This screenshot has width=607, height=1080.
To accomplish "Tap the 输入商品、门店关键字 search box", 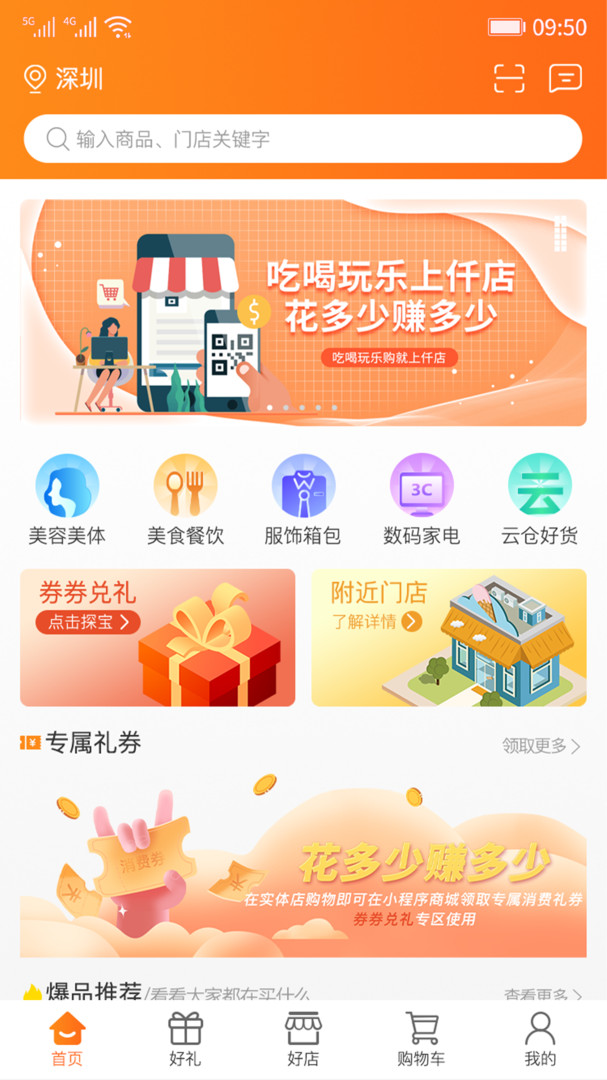I will [x=303, y=139].
